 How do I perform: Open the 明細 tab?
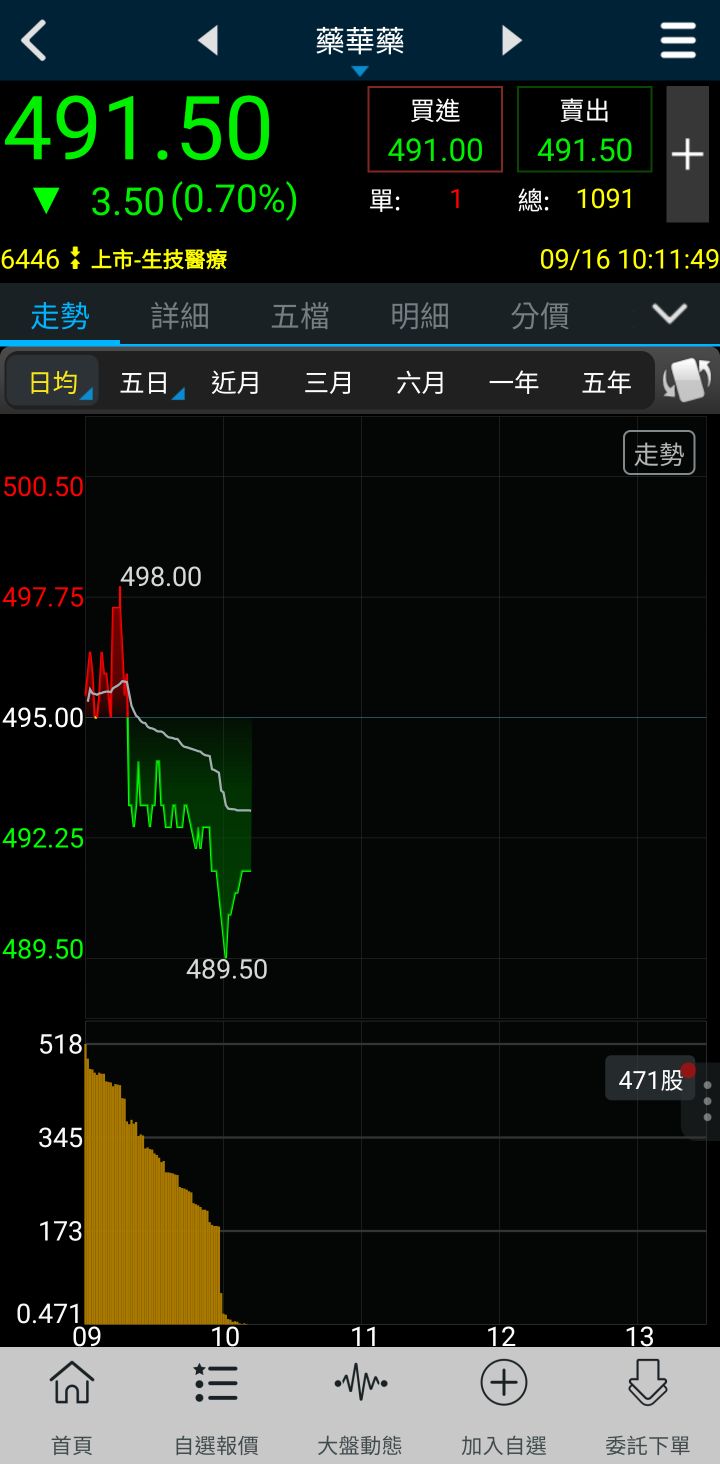[420, 316]
